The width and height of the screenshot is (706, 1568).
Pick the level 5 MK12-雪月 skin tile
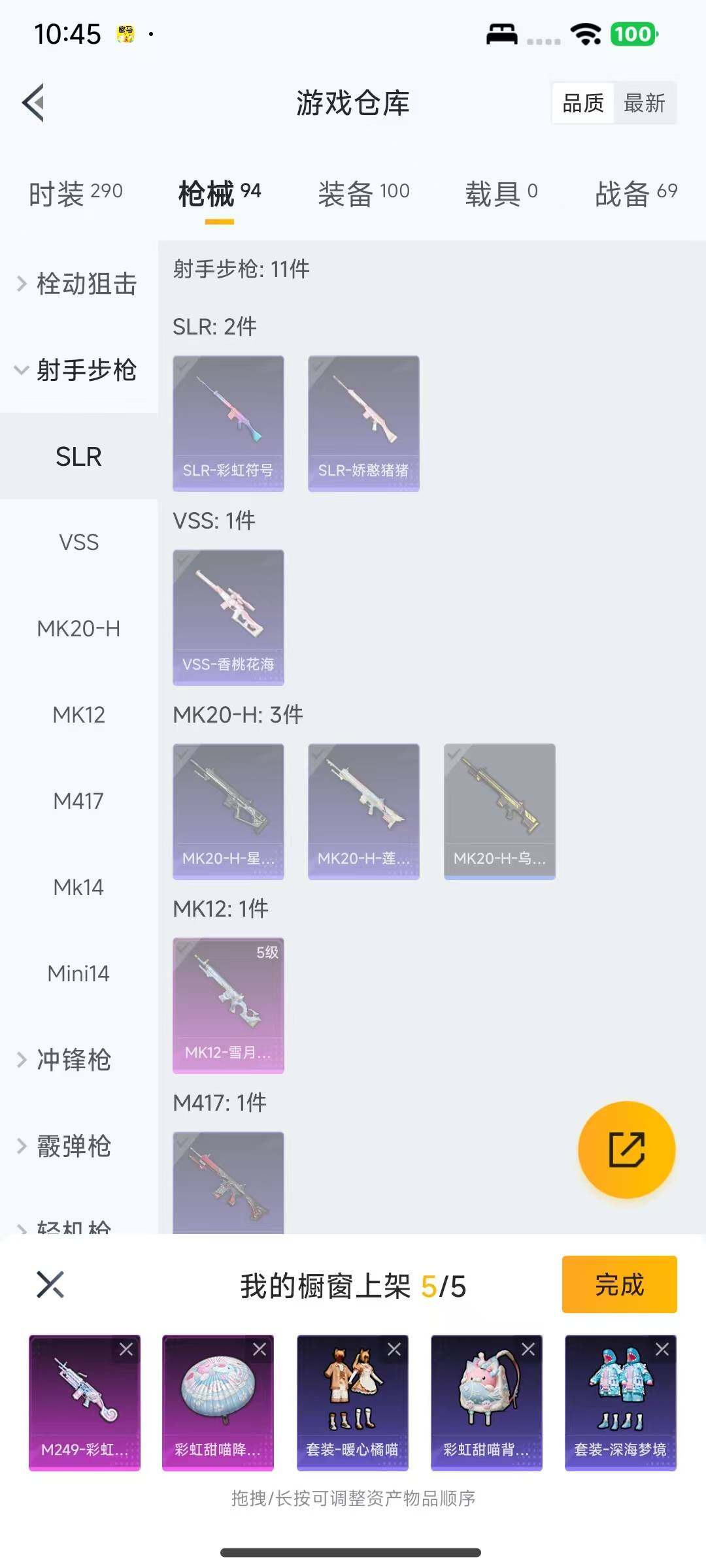228,1005
